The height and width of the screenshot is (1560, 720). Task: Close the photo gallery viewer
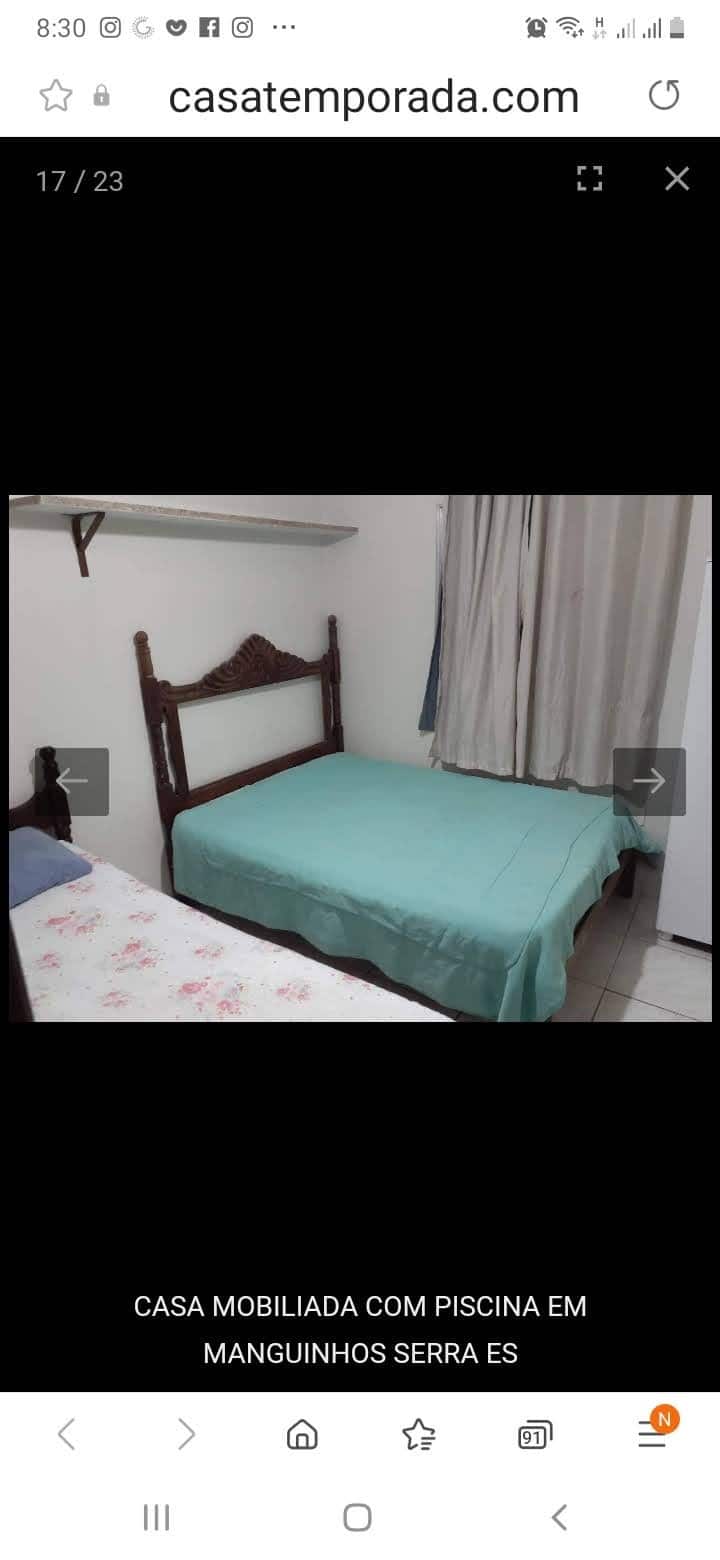coord(677,179)
